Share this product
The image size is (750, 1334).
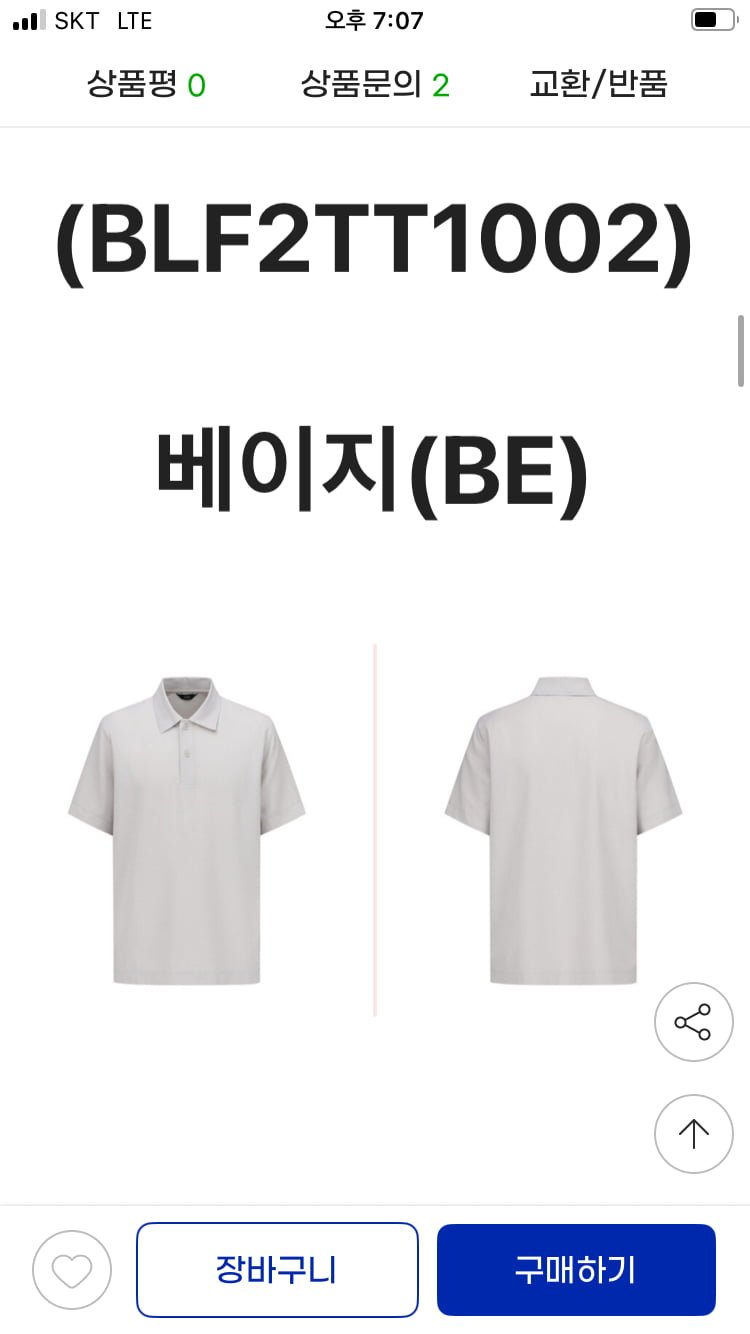point(693,1022)
